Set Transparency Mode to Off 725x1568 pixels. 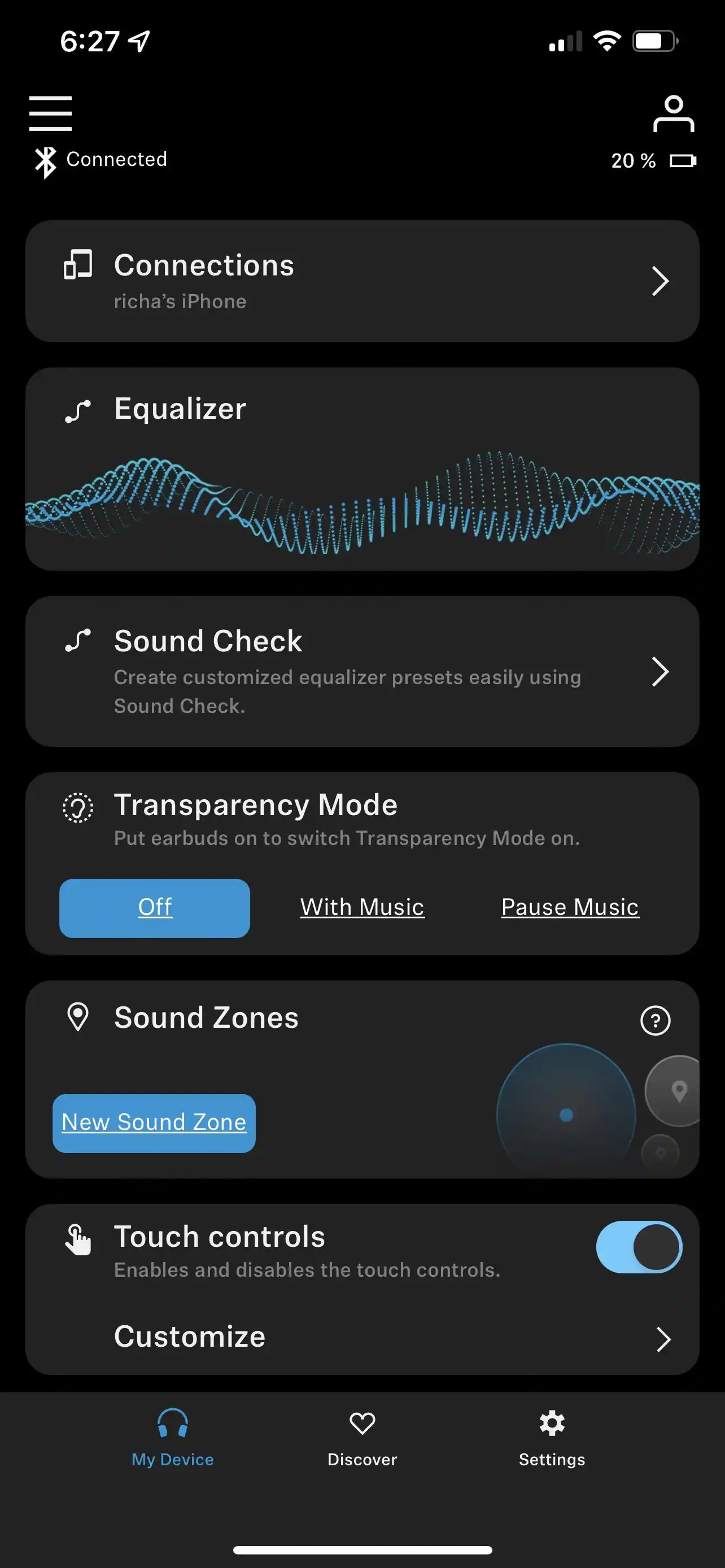[155, 908]
